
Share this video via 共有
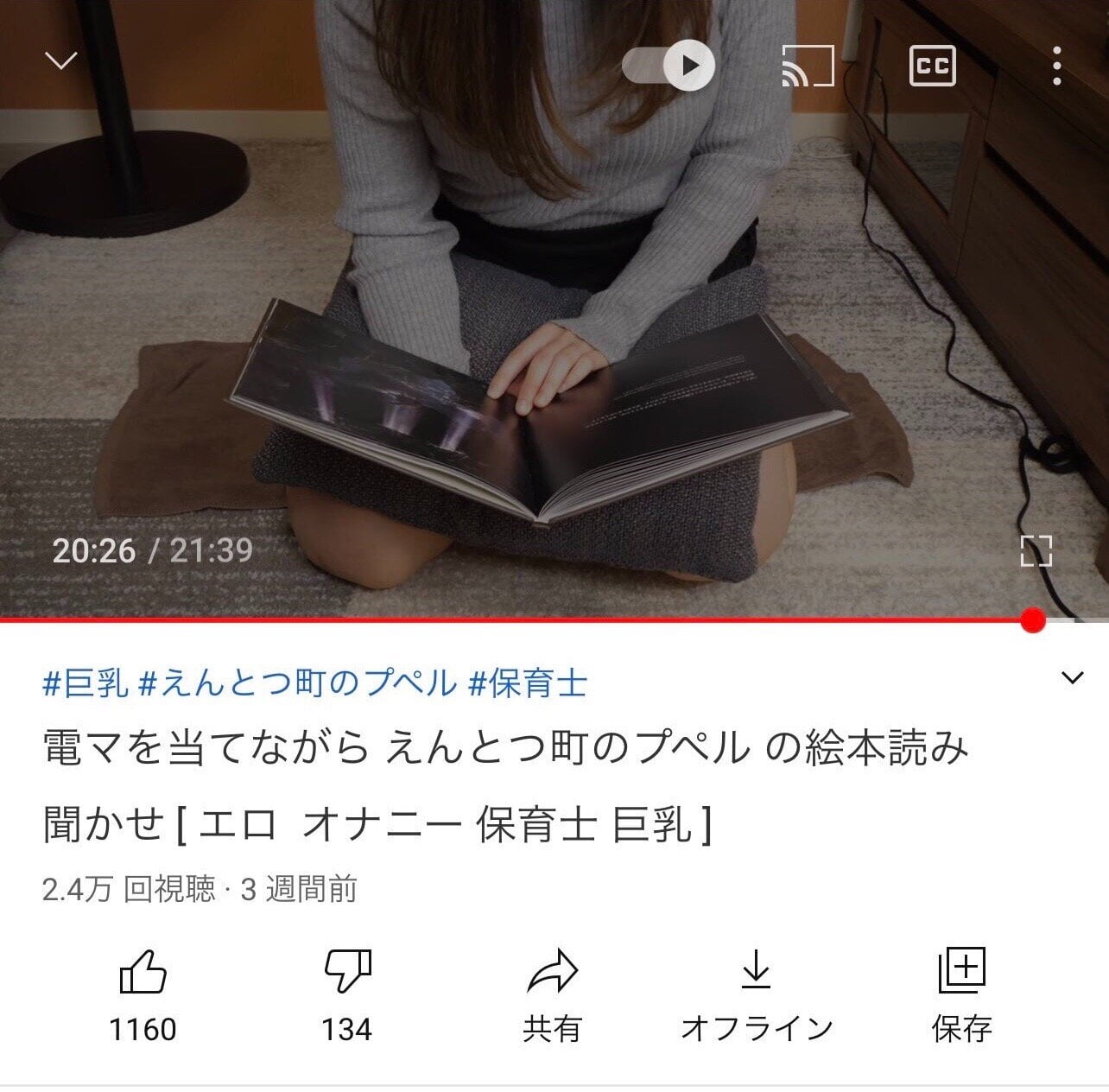552,992
